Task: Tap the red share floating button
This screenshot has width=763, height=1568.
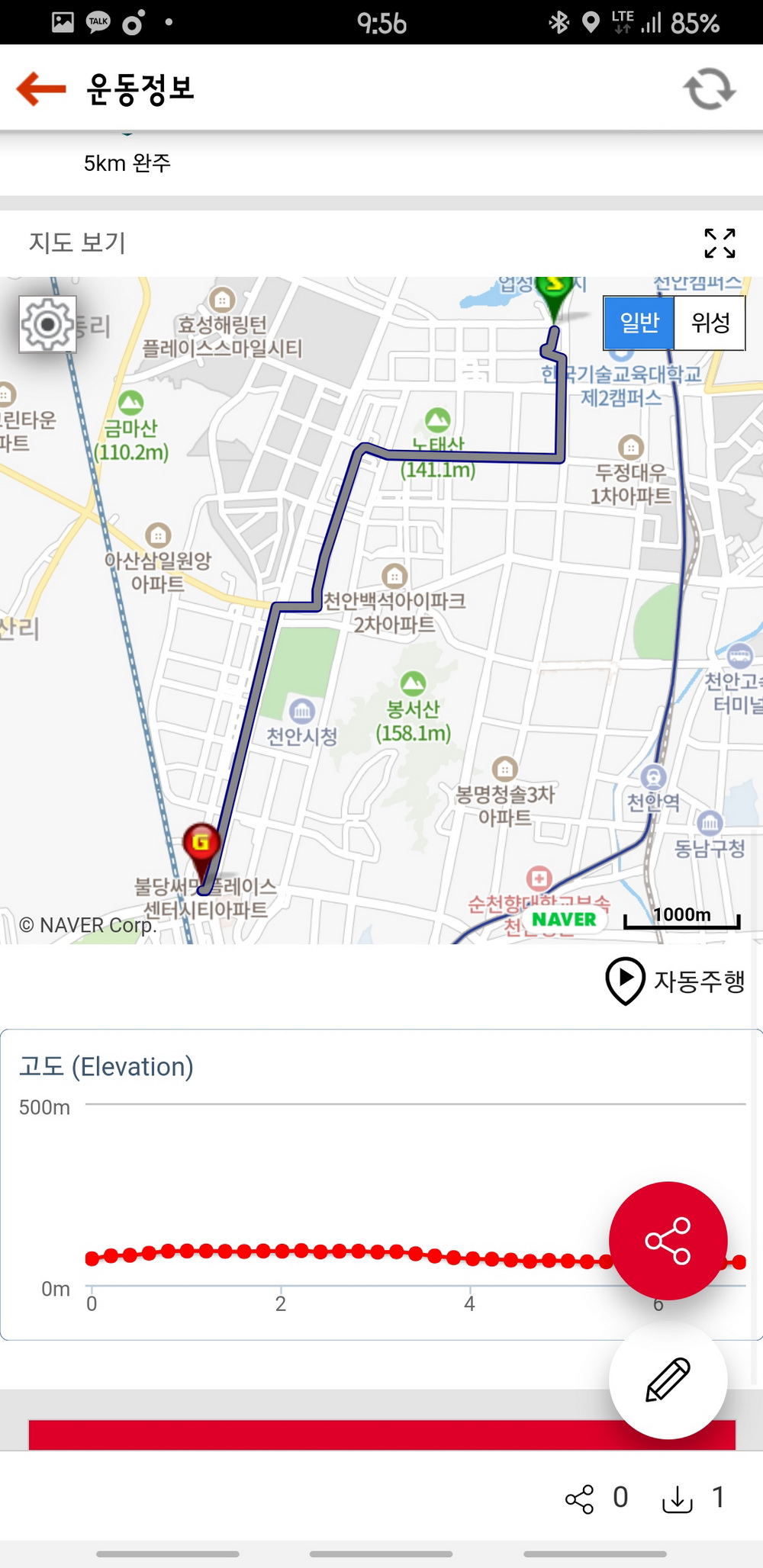Action: coord(668,1241)
